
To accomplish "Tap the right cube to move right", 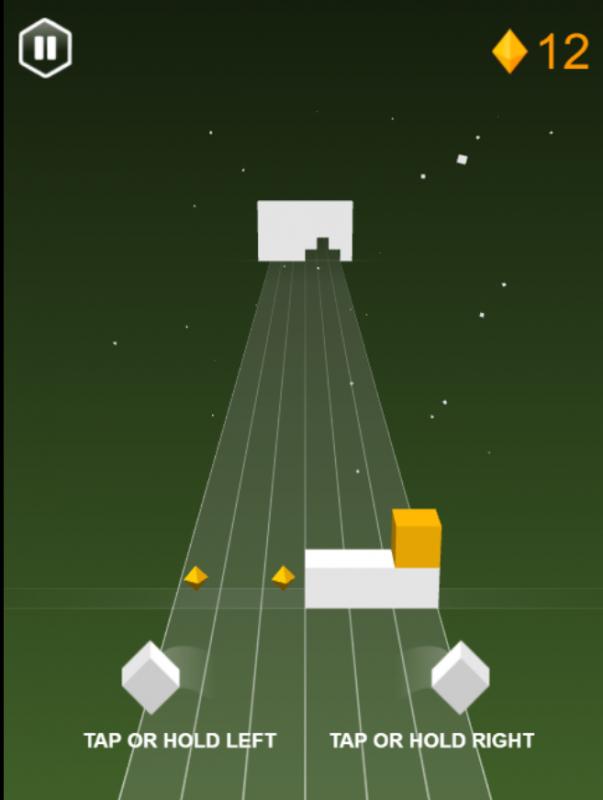I will coord(460,677).
